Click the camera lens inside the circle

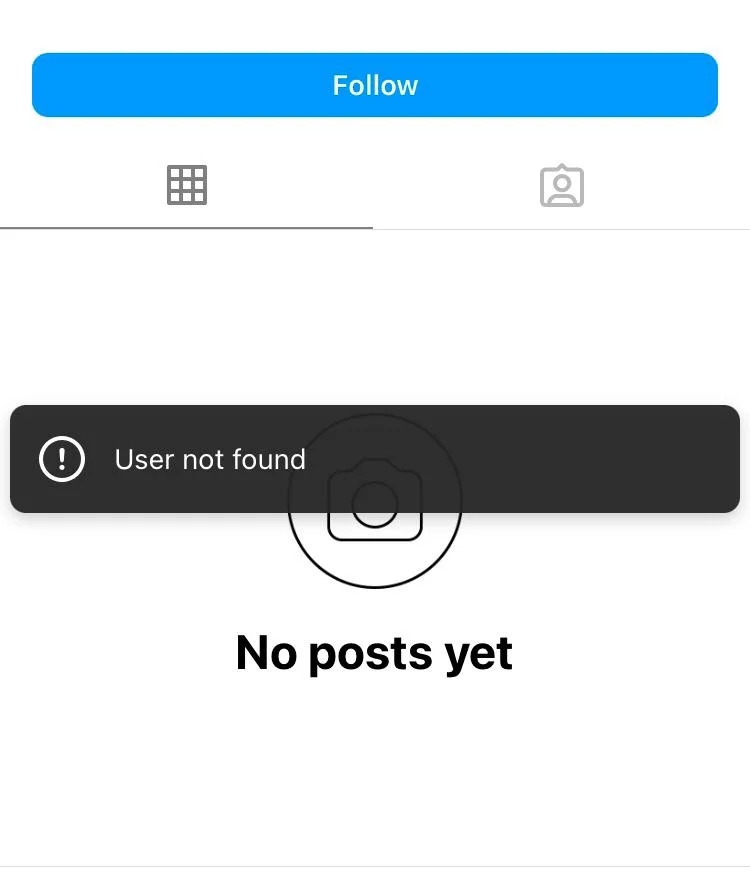375,505
